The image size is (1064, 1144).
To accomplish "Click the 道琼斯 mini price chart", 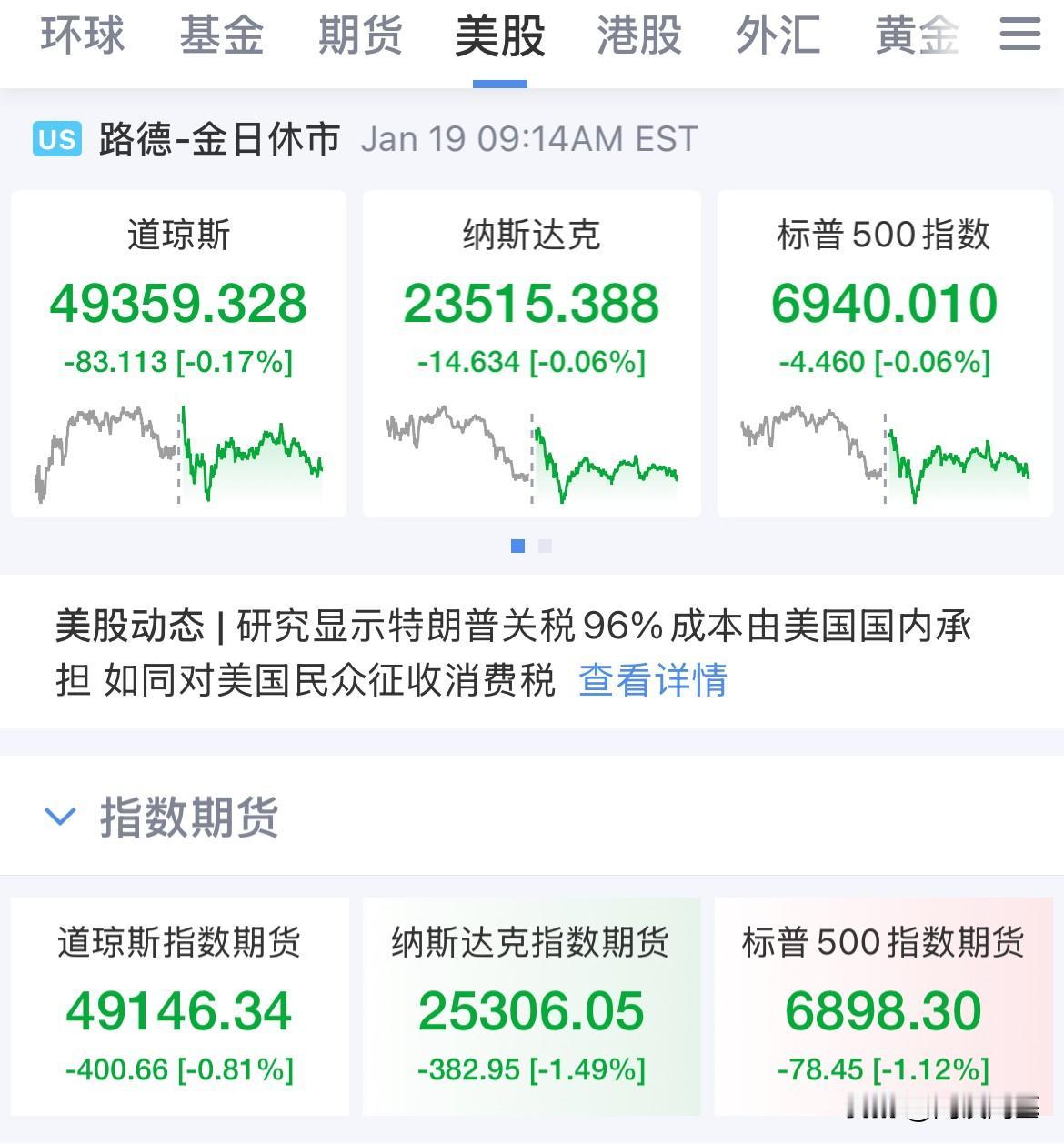I will click(x=178, y=455).
